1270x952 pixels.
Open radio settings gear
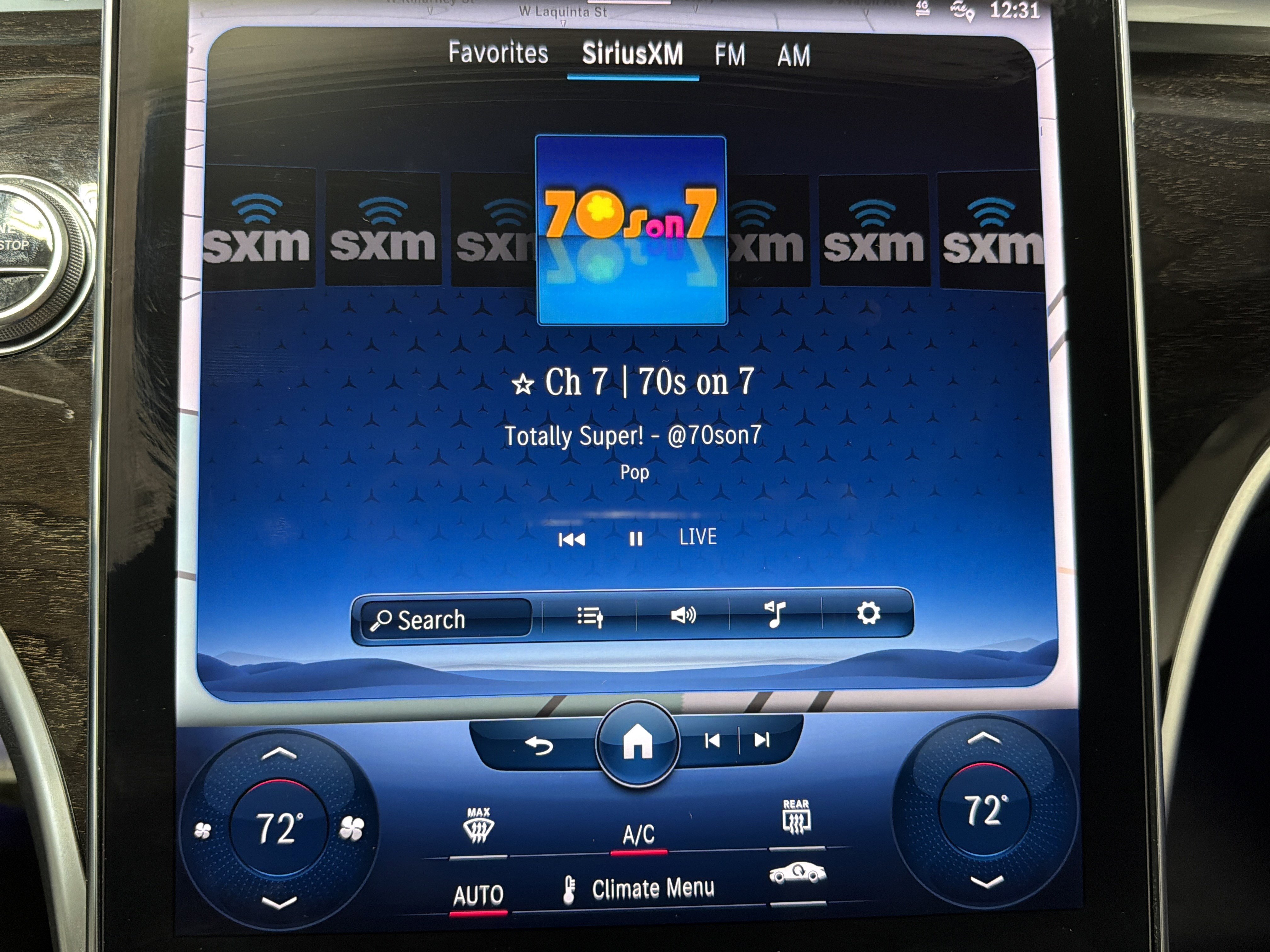tap(868, 614)
